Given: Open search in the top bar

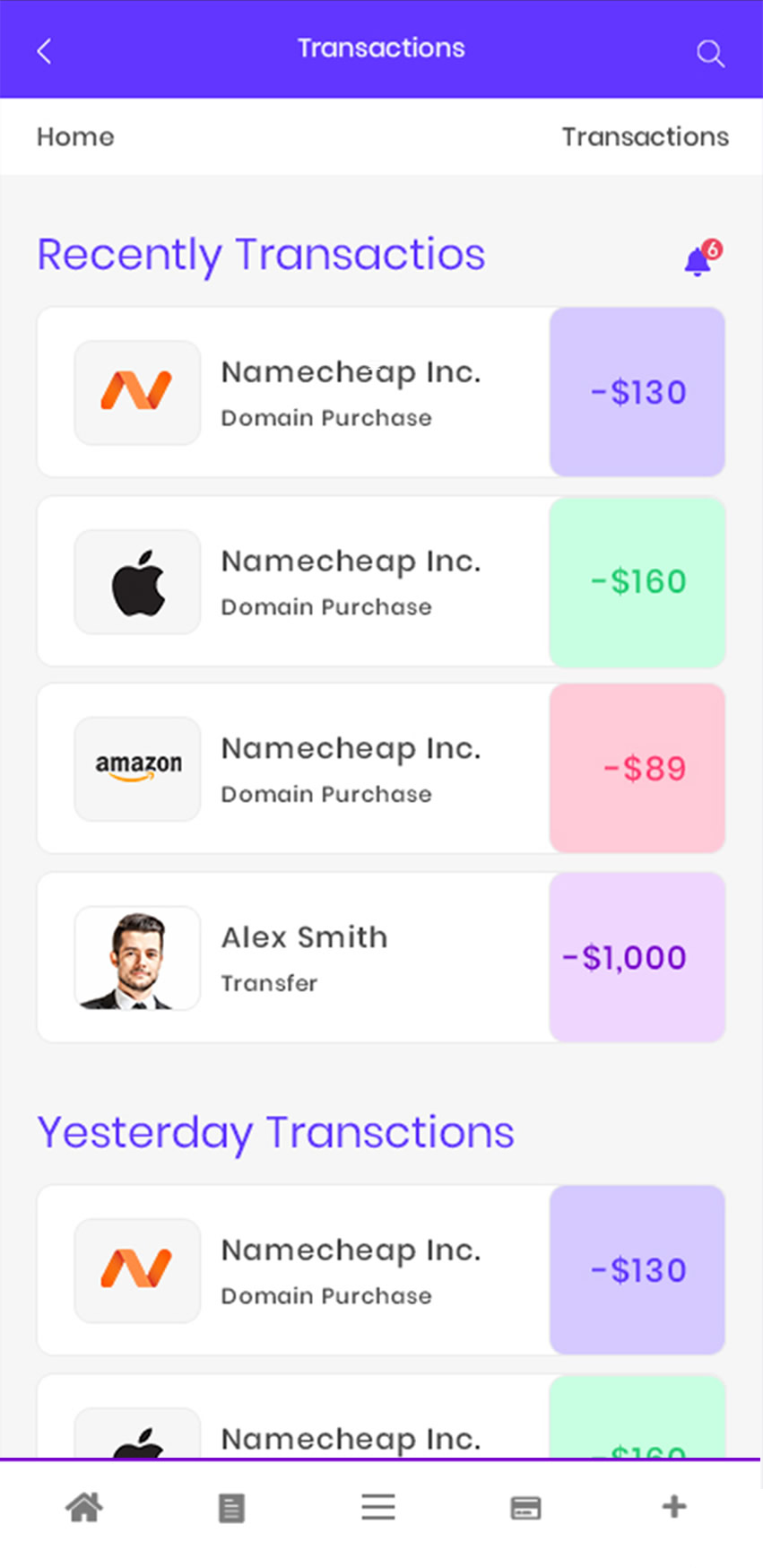Looking at the screenshot, I should click(710, 54).
